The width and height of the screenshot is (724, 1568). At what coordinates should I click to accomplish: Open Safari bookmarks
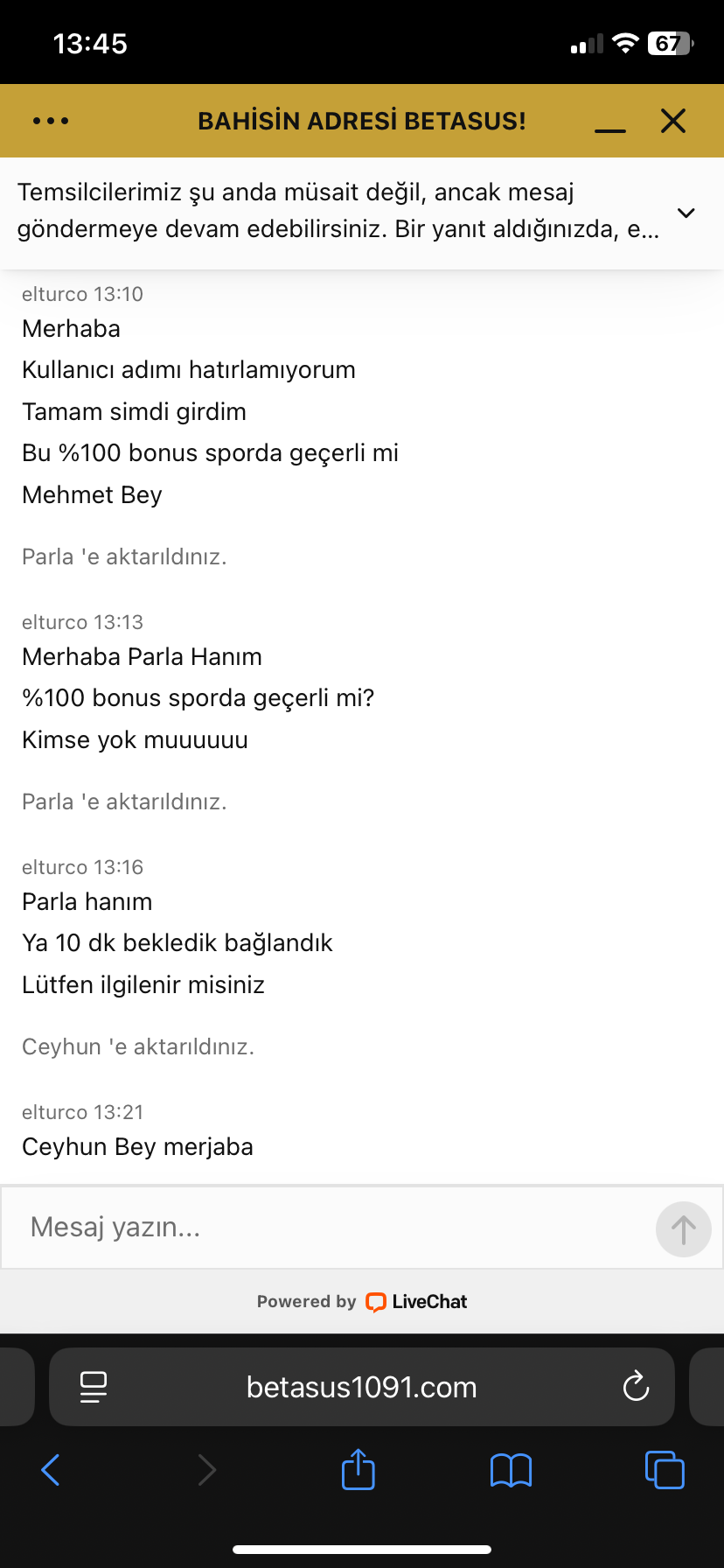tap(512, 1470)
